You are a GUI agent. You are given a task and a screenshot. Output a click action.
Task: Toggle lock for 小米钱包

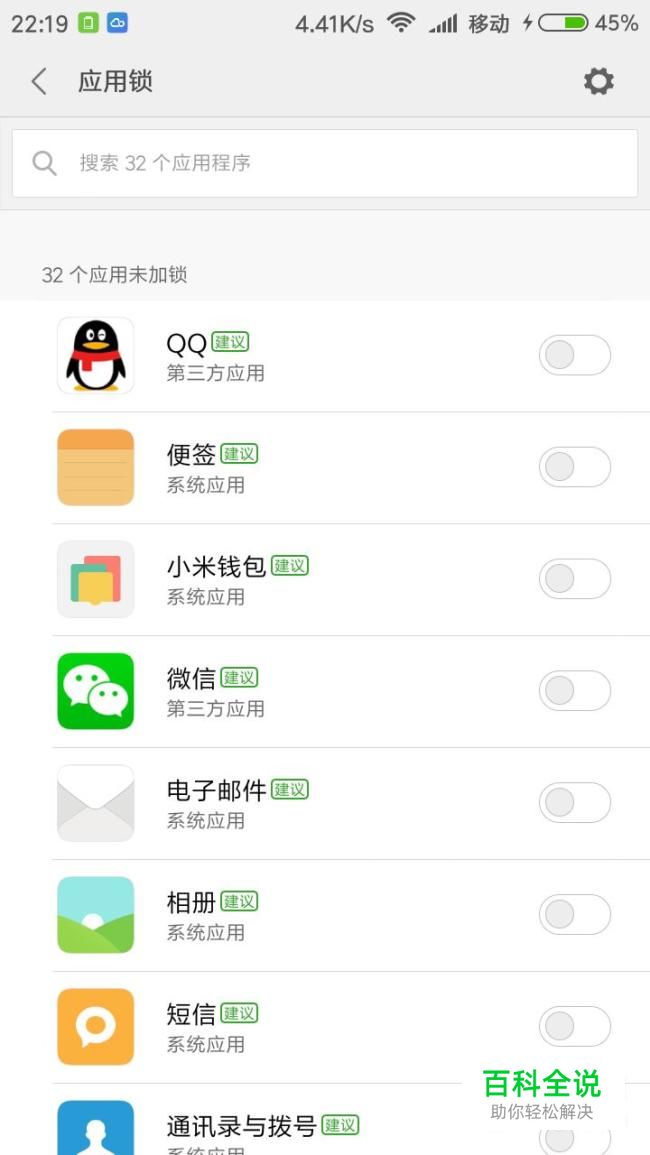[x=575, y=579]
